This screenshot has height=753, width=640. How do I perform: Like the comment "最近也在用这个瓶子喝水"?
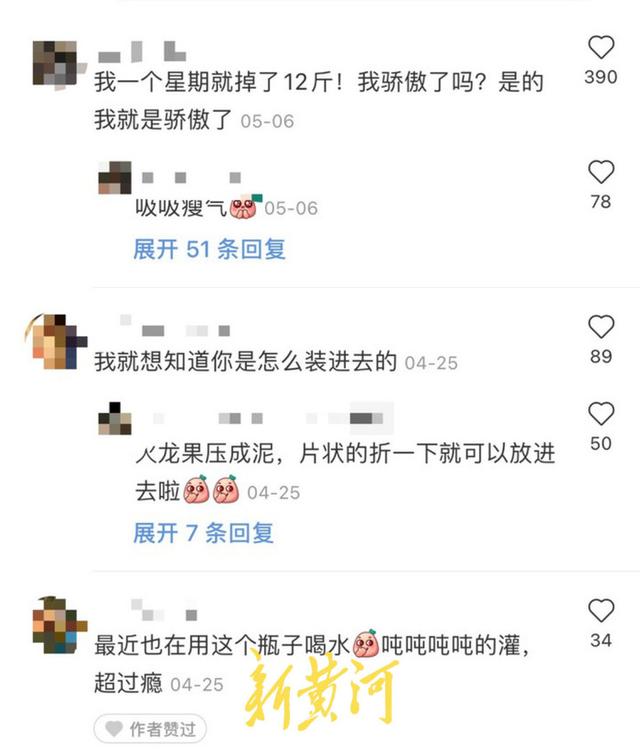pos(601,610)
